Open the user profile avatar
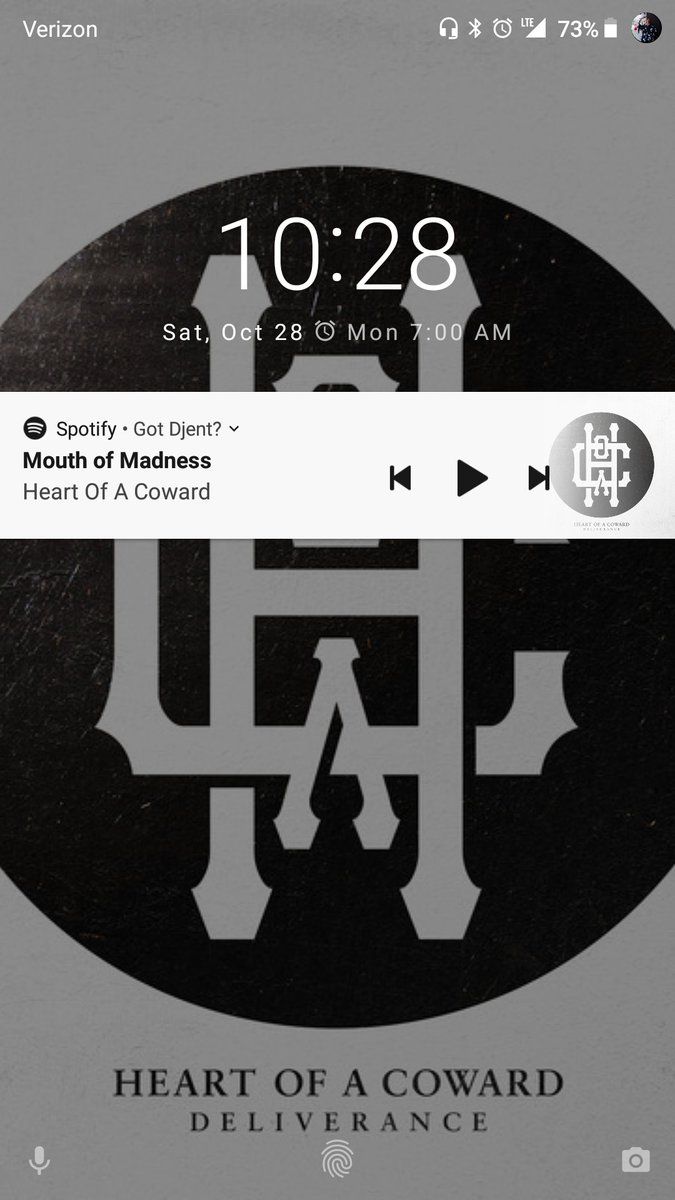Screen dimensions: 675x1200 (x=647, y=29)
